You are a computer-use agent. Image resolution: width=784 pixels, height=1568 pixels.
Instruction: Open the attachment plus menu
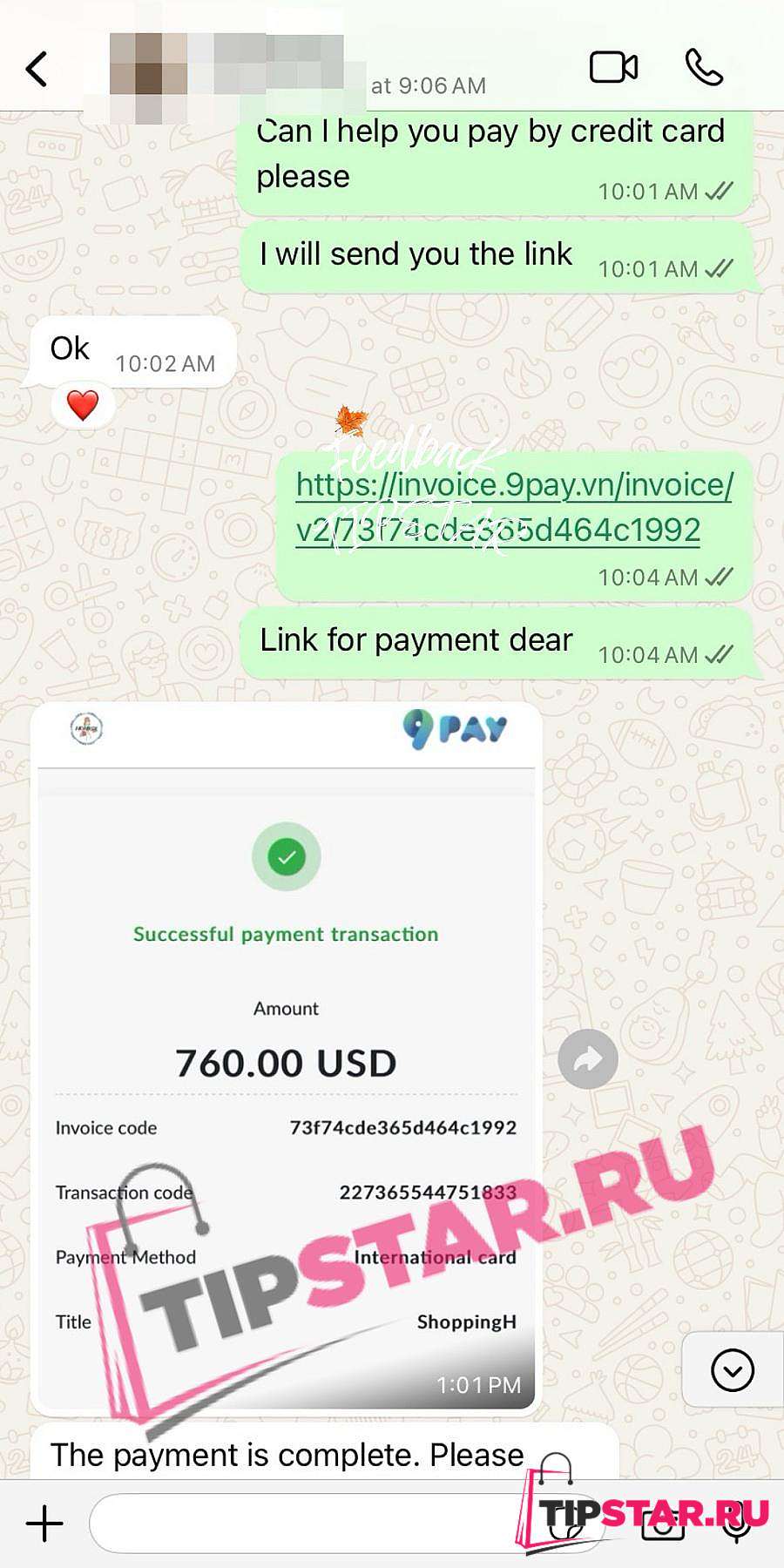point(44,1524)
